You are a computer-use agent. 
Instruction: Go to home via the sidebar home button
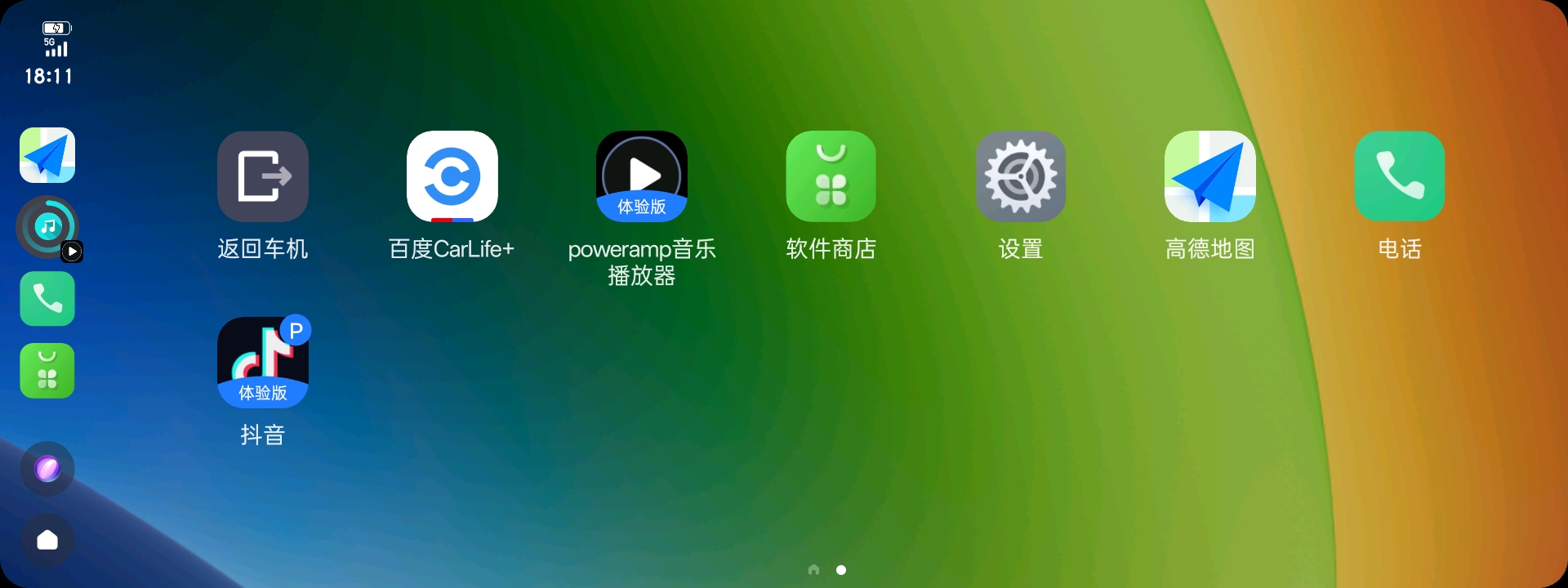click(47, 540)
